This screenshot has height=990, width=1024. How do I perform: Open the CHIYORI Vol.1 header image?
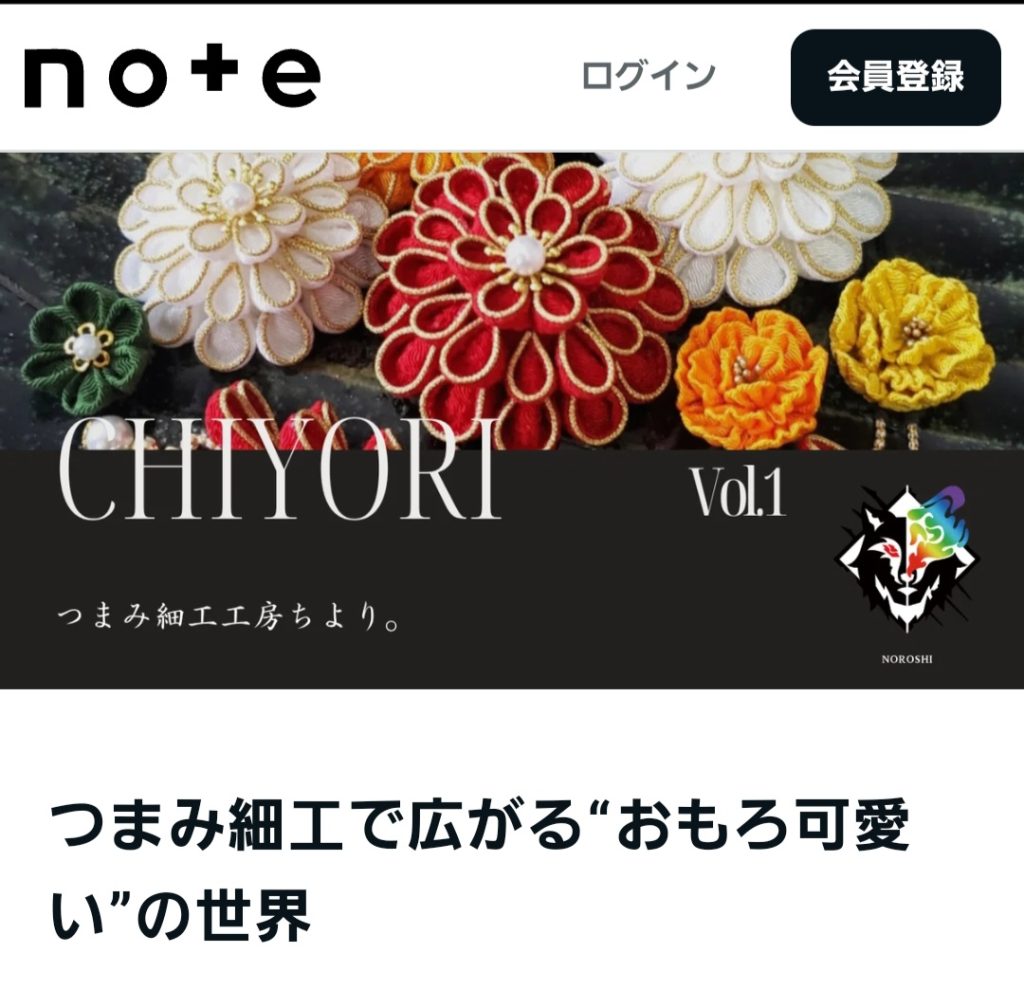pos(512,420)
